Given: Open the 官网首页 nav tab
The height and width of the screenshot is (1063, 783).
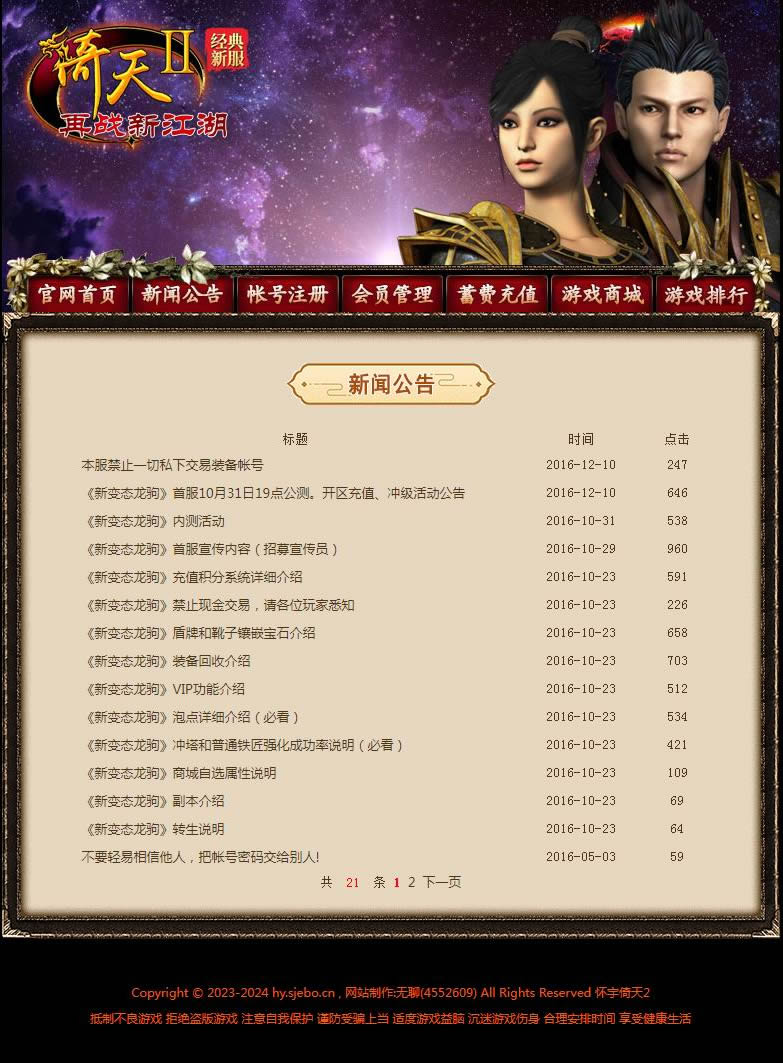Looking at the screenshot, I should [x=77, y=295].
